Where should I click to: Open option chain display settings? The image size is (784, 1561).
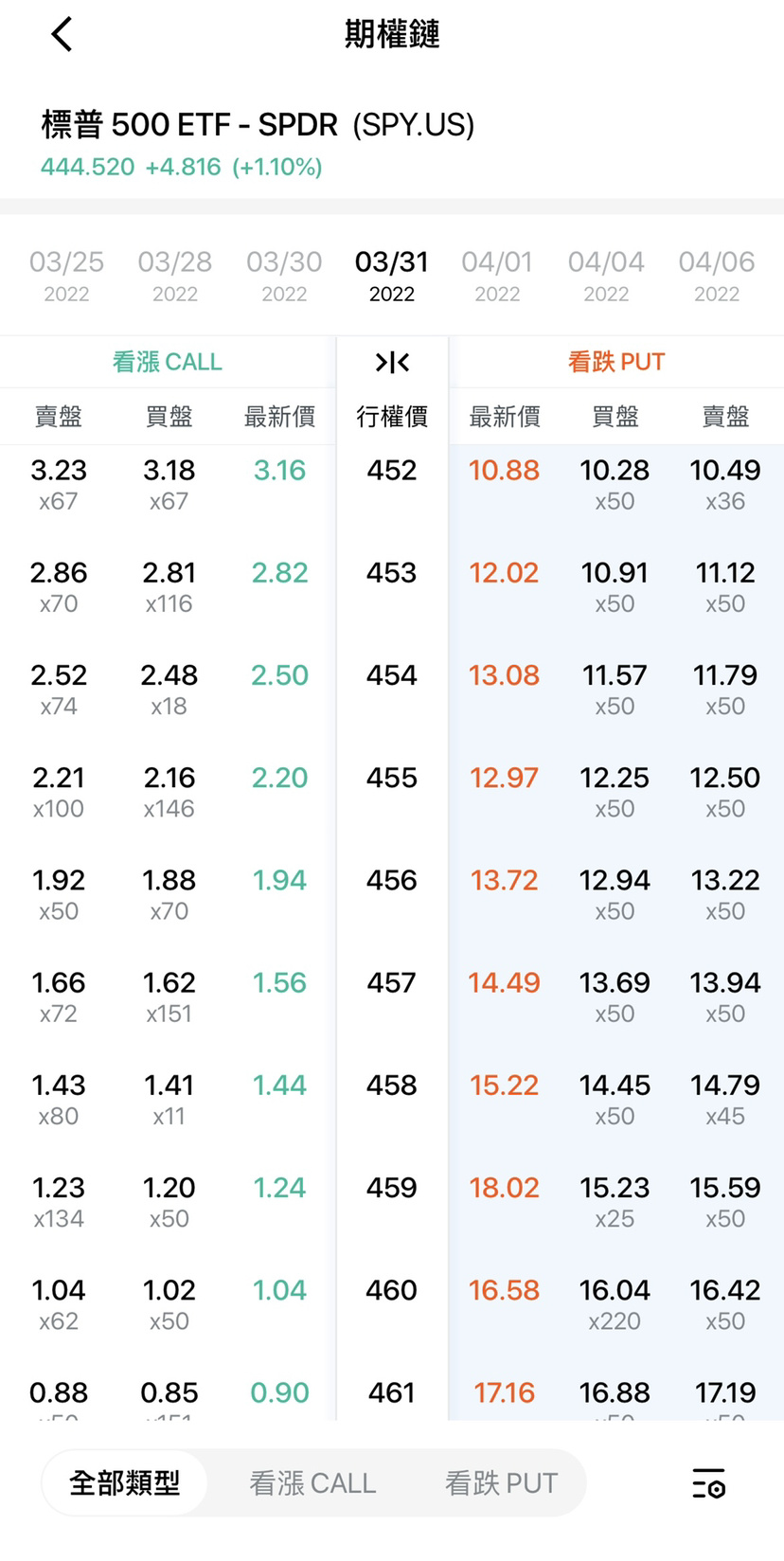click(708, 1483)
